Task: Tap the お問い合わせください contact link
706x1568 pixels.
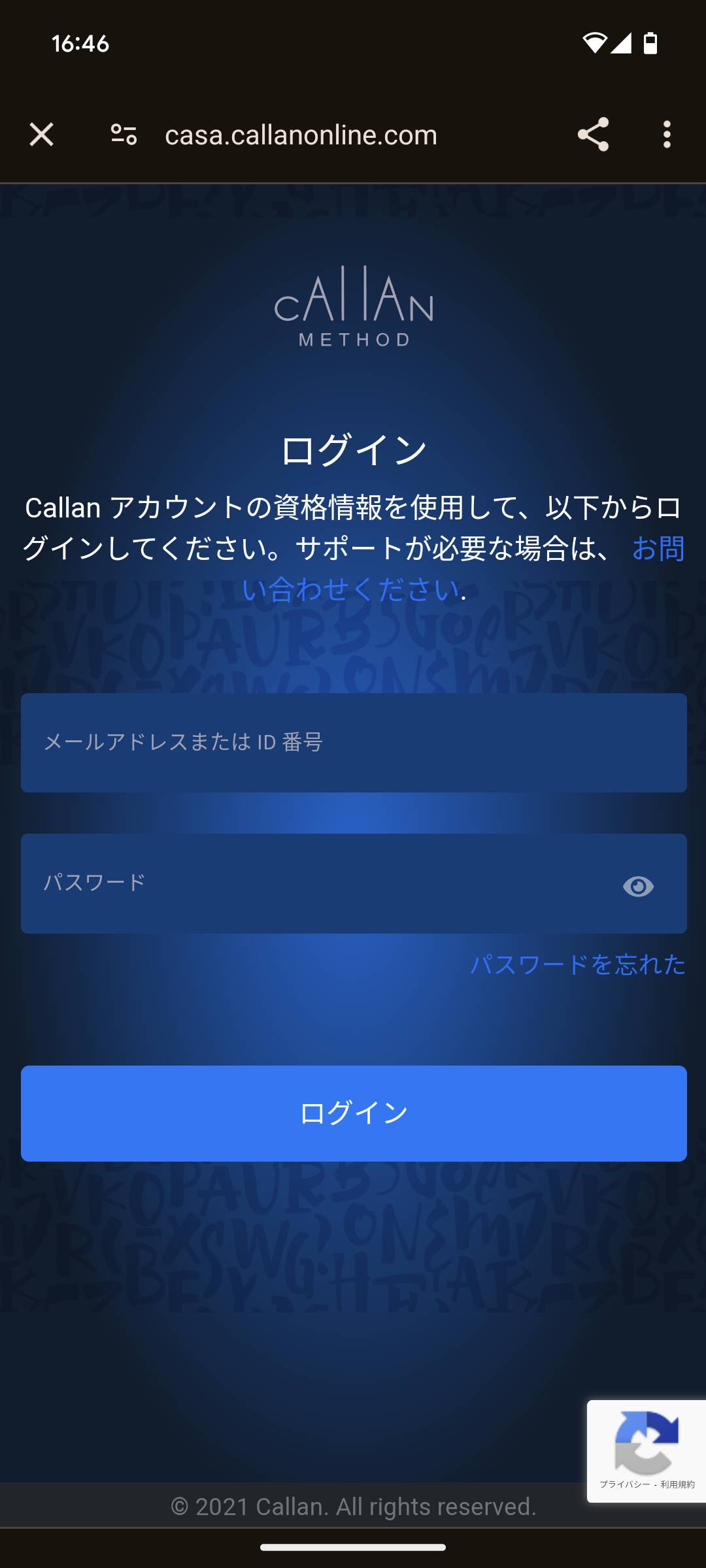Action: tap(352, 589)
